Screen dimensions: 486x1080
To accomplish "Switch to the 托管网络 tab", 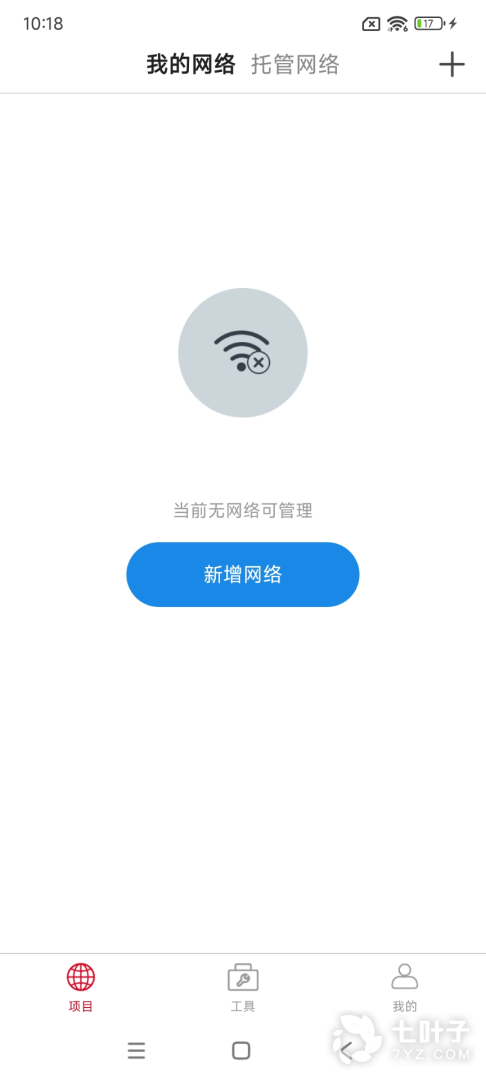I will click(x=295, y=65).
